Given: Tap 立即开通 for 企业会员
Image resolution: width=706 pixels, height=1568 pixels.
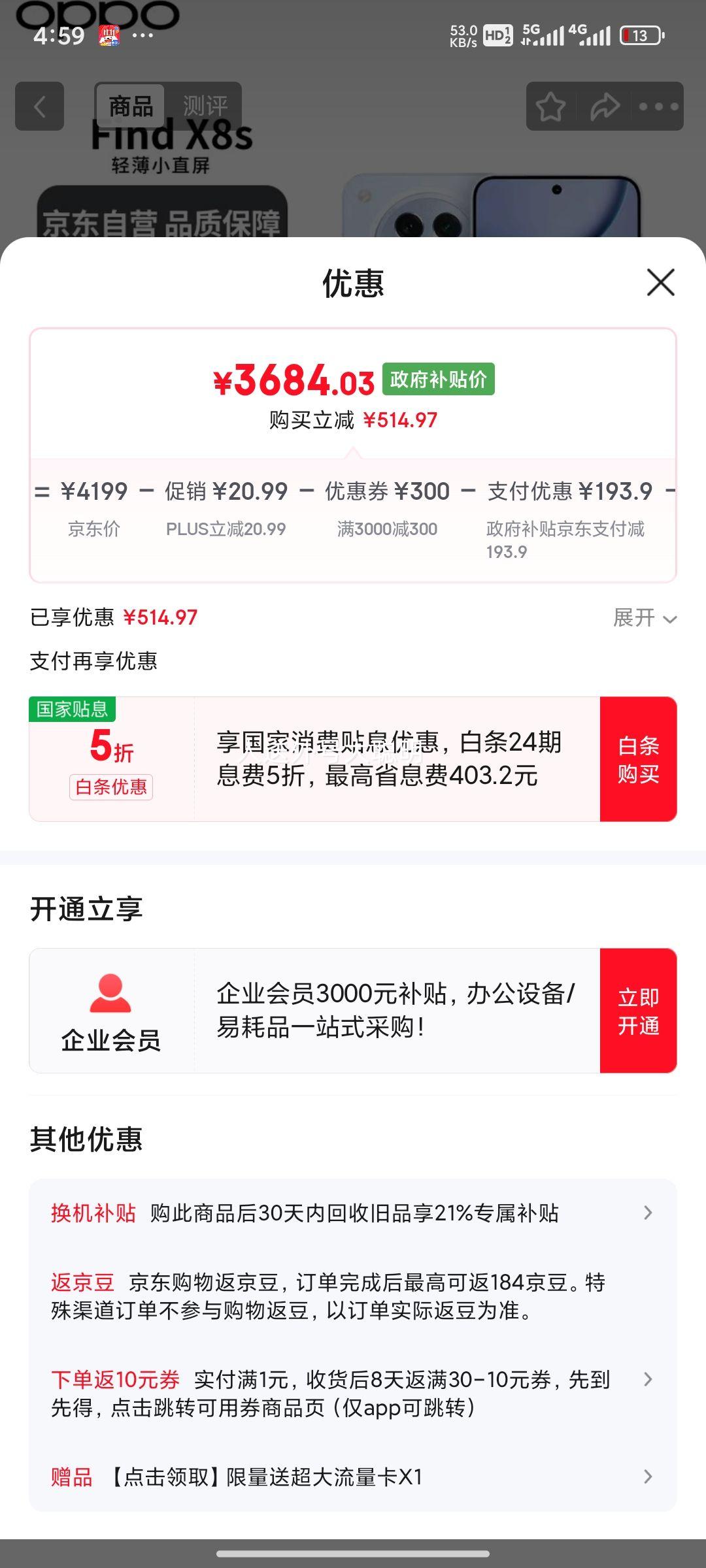Looking at the screenshot, I should (638, 1011).
